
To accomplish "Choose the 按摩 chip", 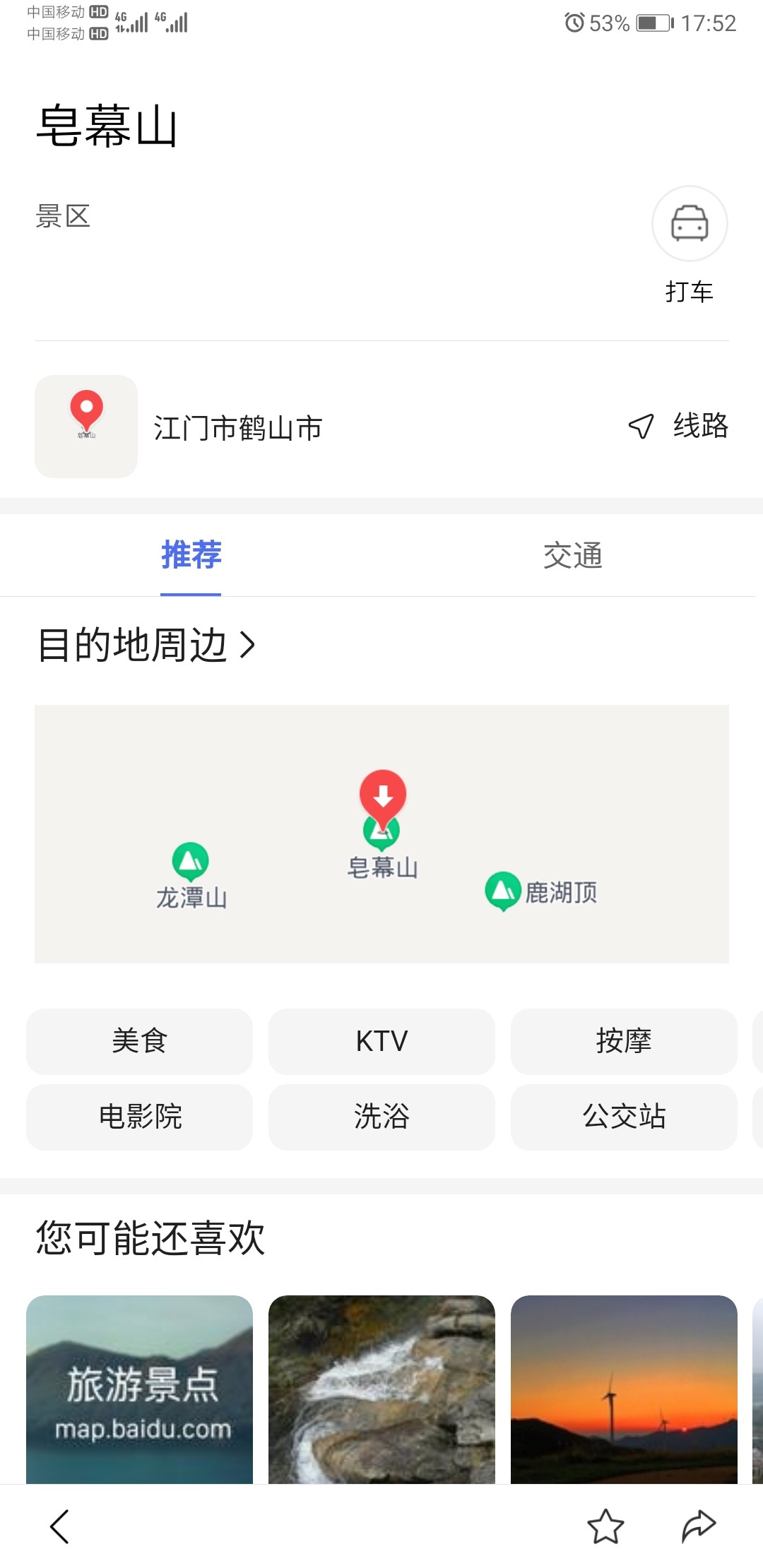I will (x=623, y=1041).
